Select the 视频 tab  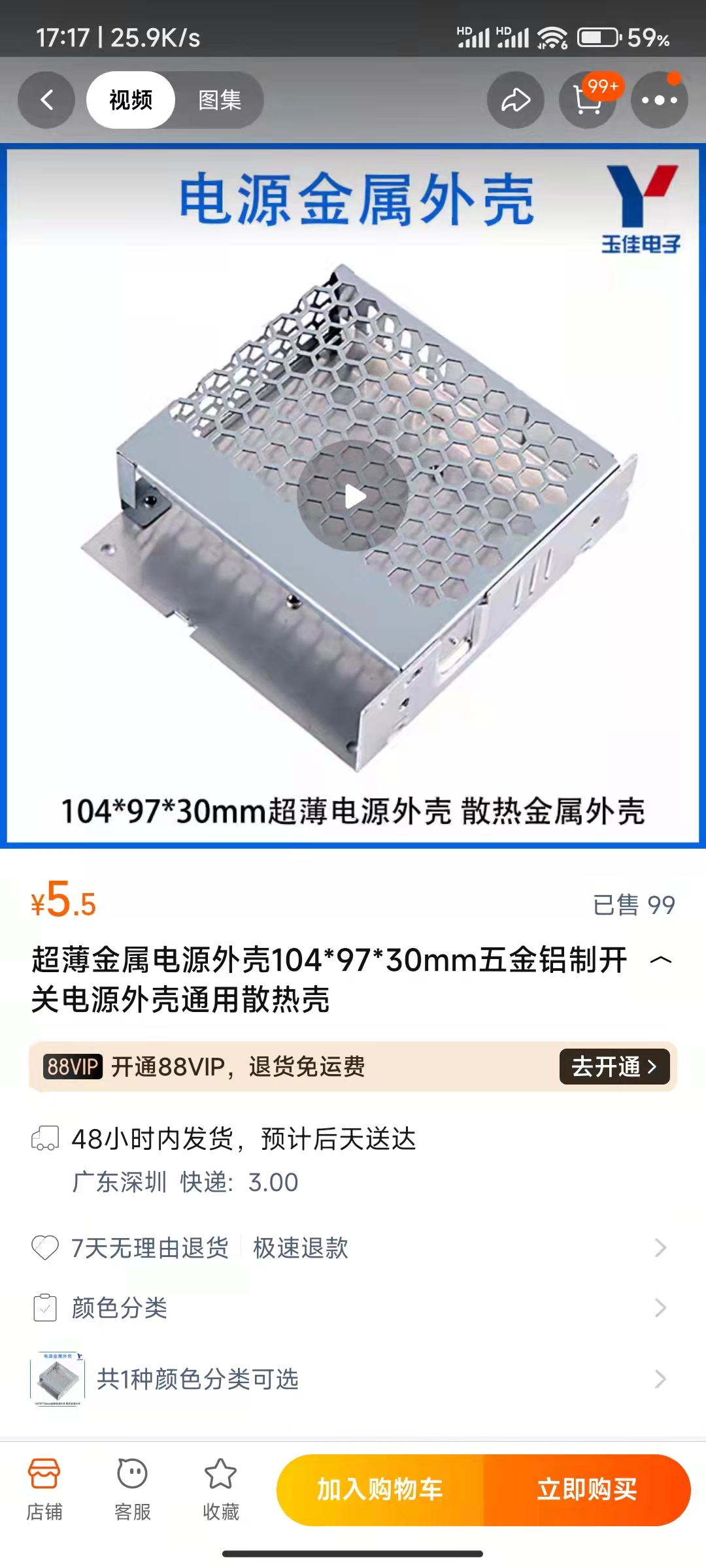coord(131,100)
